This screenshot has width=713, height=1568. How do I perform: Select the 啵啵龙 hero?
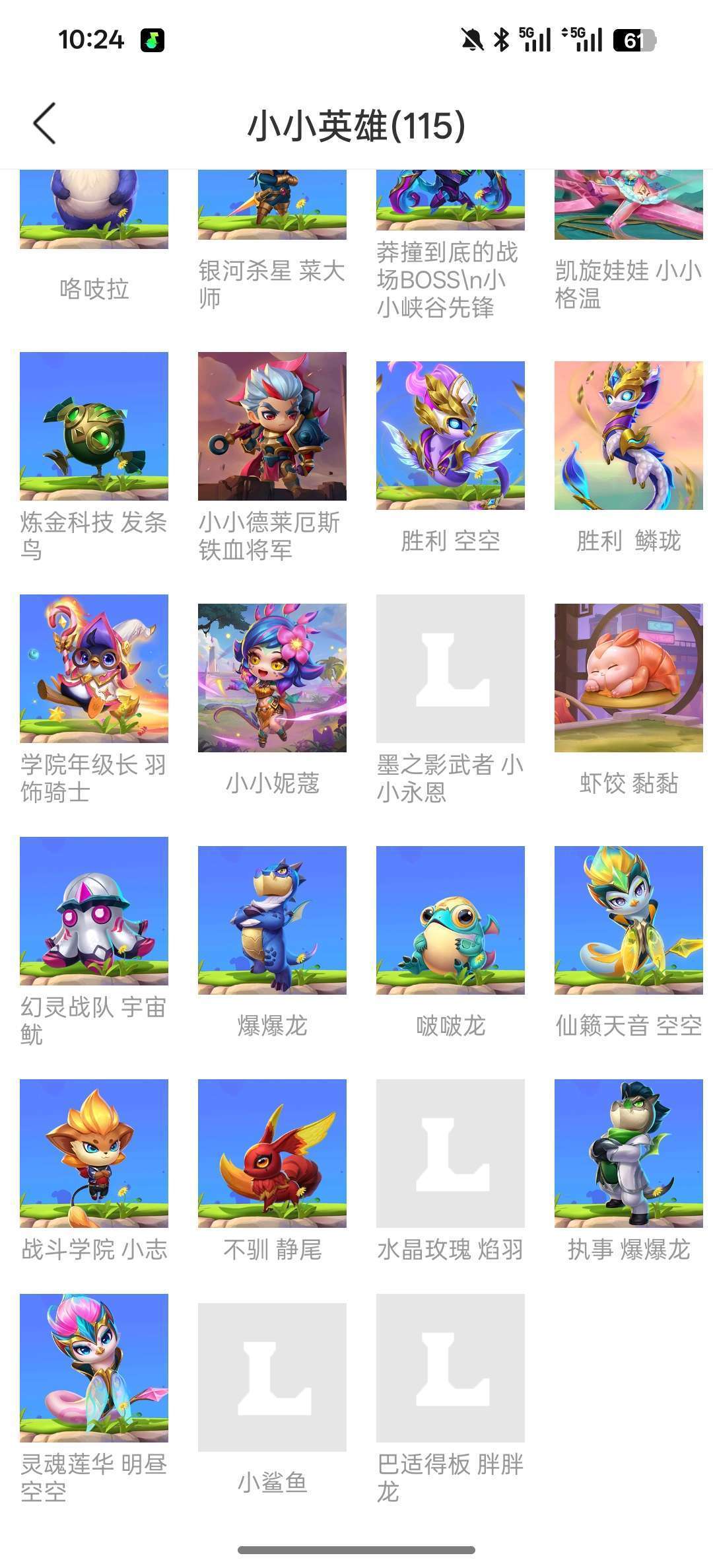click(x=450, y=920)
